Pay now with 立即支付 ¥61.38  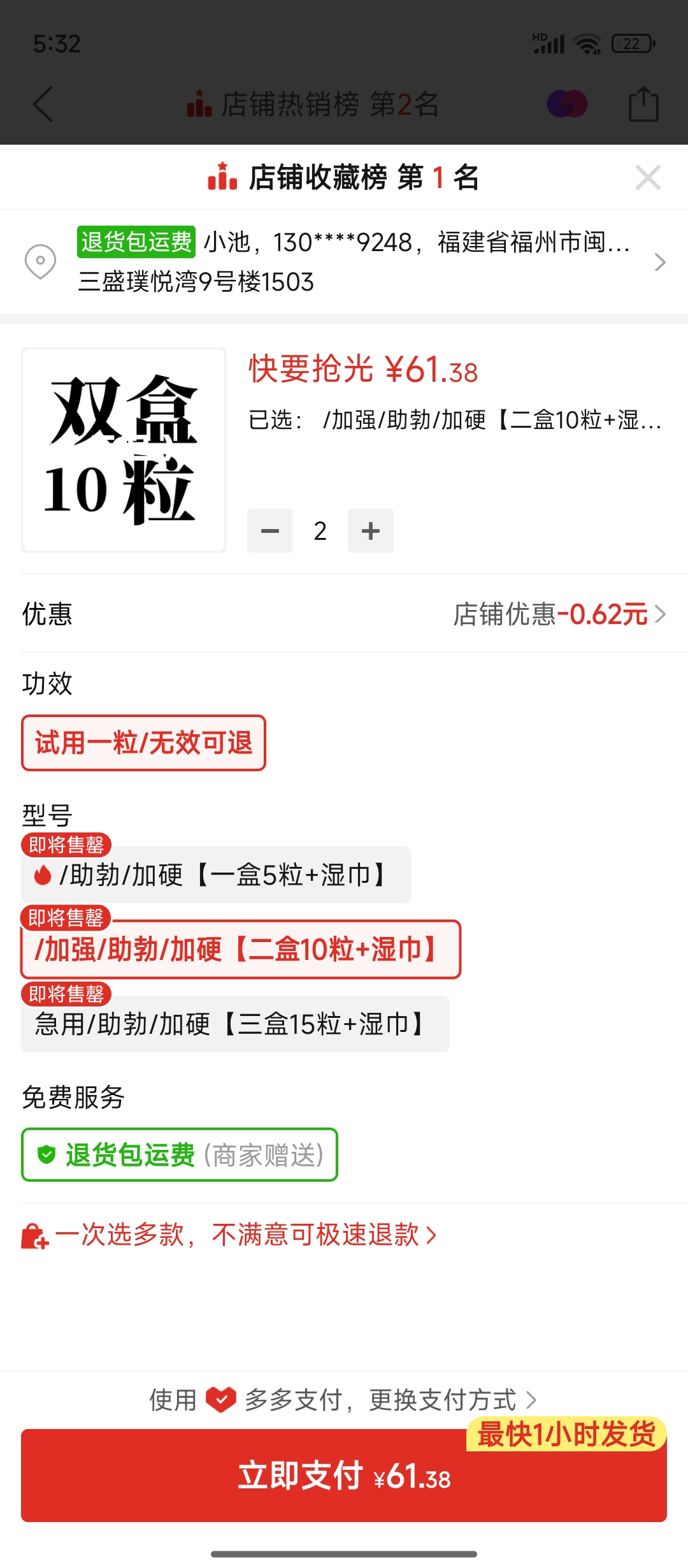click(x=344, y=1476)
